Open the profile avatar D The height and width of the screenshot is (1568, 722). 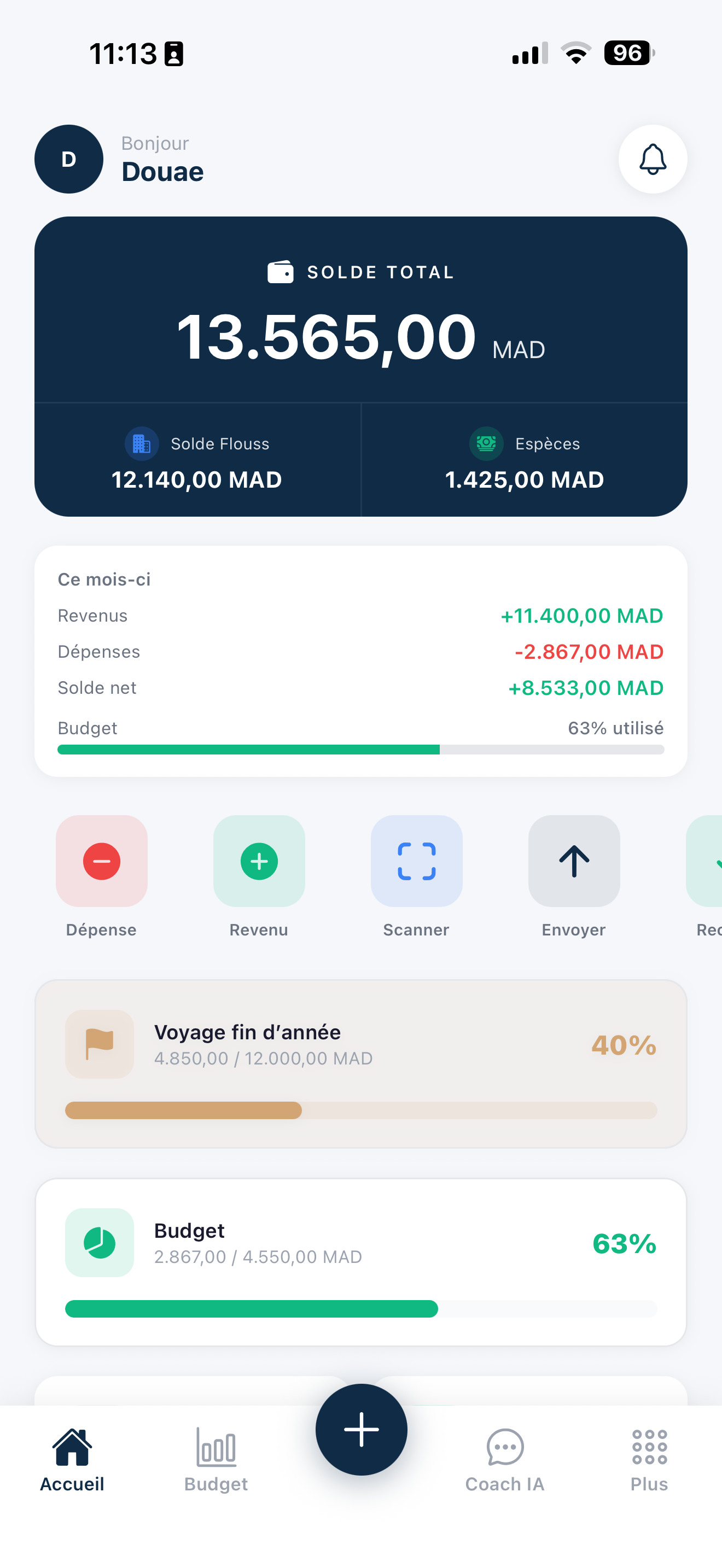[x=69, y=159]
